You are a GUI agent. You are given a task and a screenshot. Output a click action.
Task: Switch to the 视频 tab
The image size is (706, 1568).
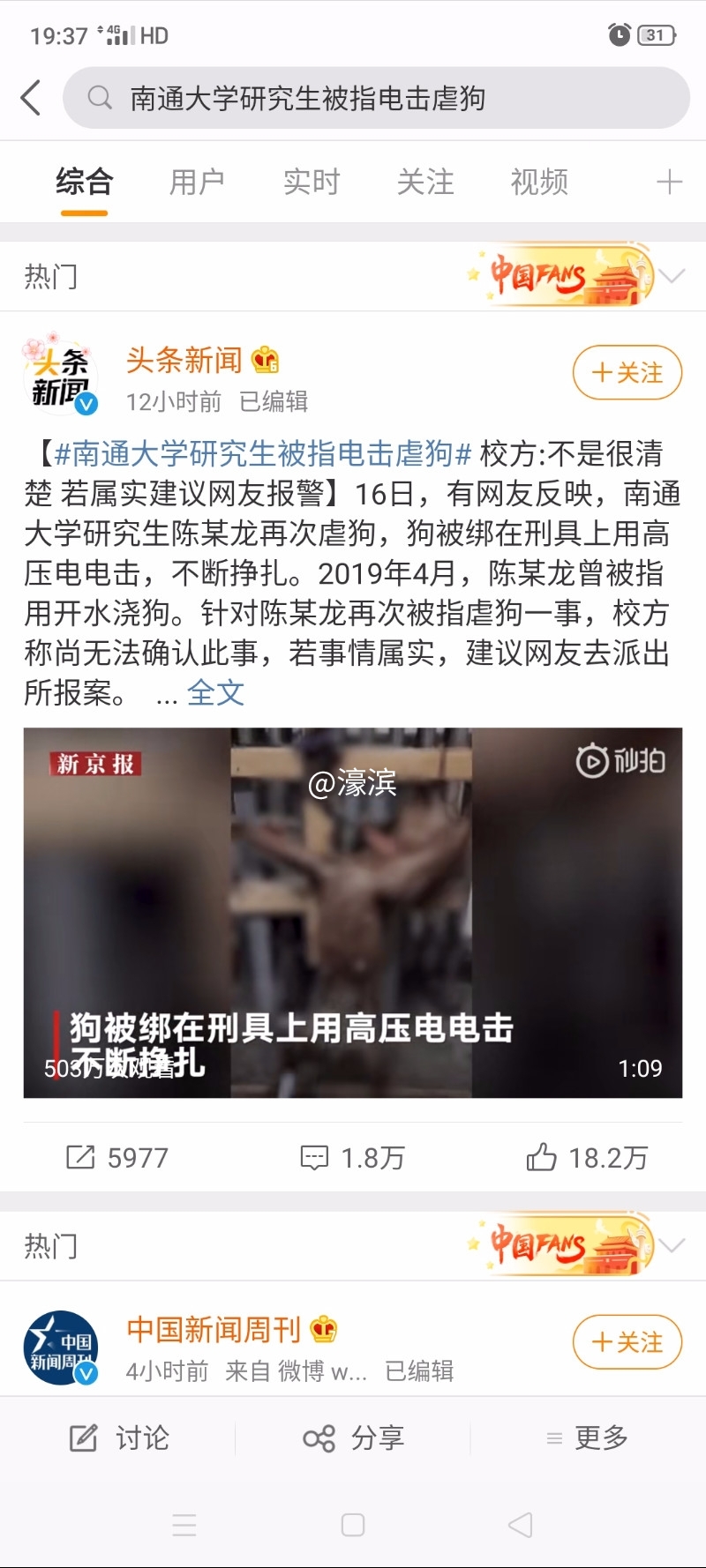coord(538,183)
